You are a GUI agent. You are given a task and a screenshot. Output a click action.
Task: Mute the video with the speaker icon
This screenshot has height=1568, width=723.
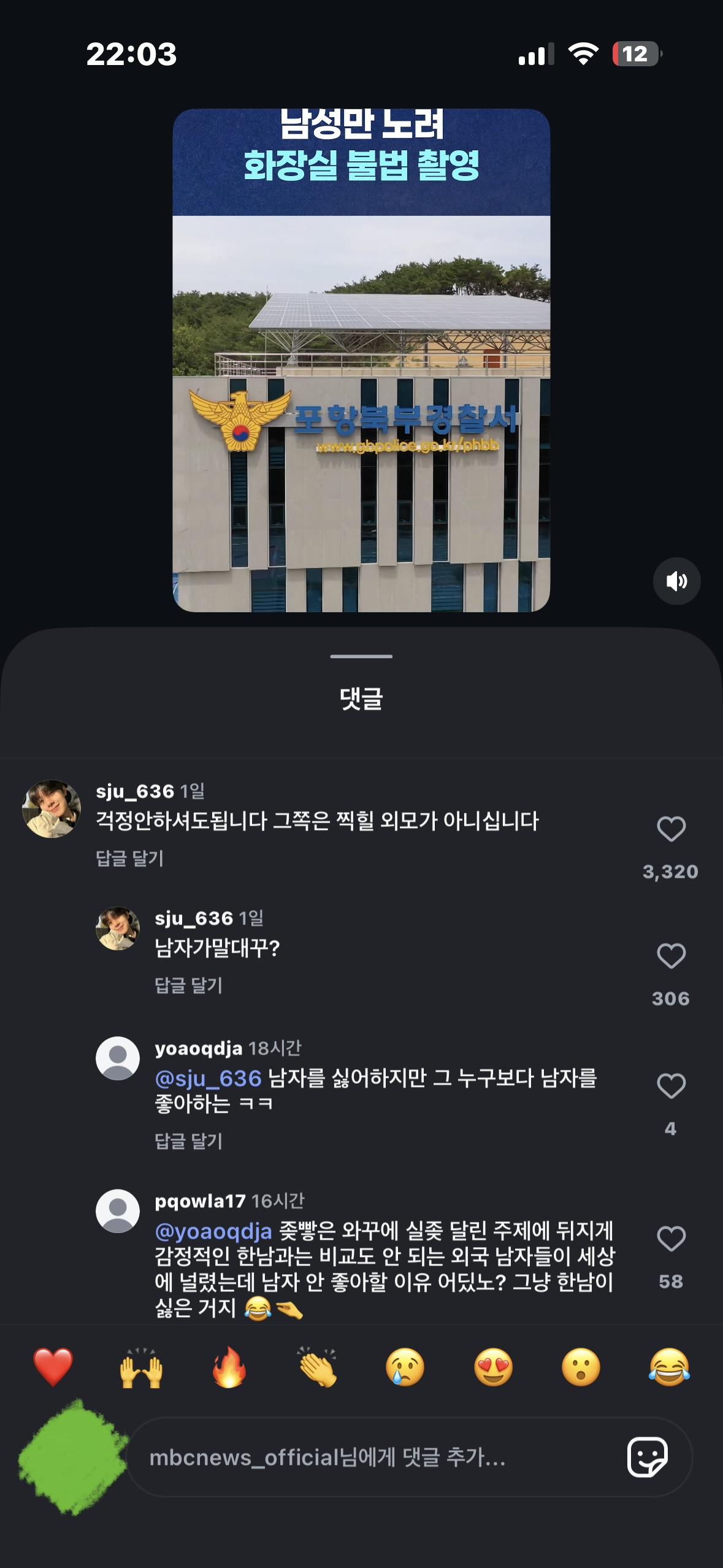point(676,581)
